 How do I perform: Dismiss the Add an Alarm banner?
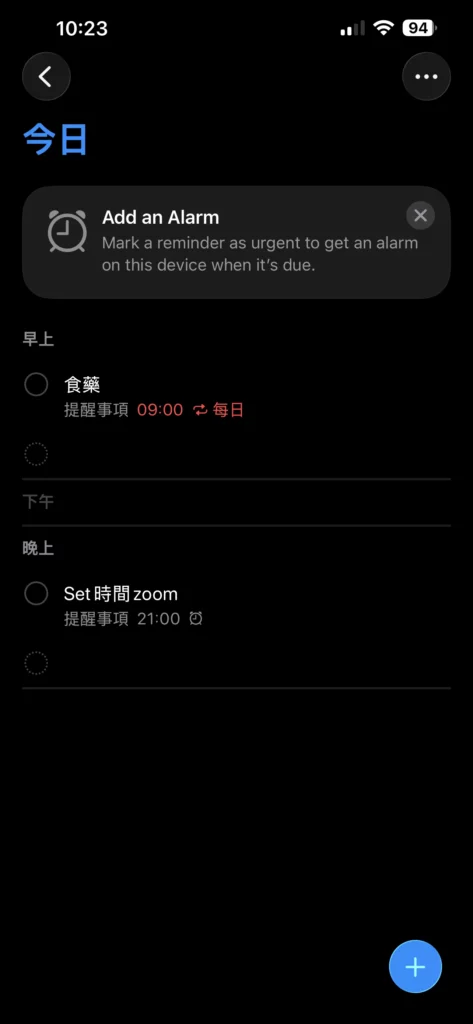(x=420, y=216)
